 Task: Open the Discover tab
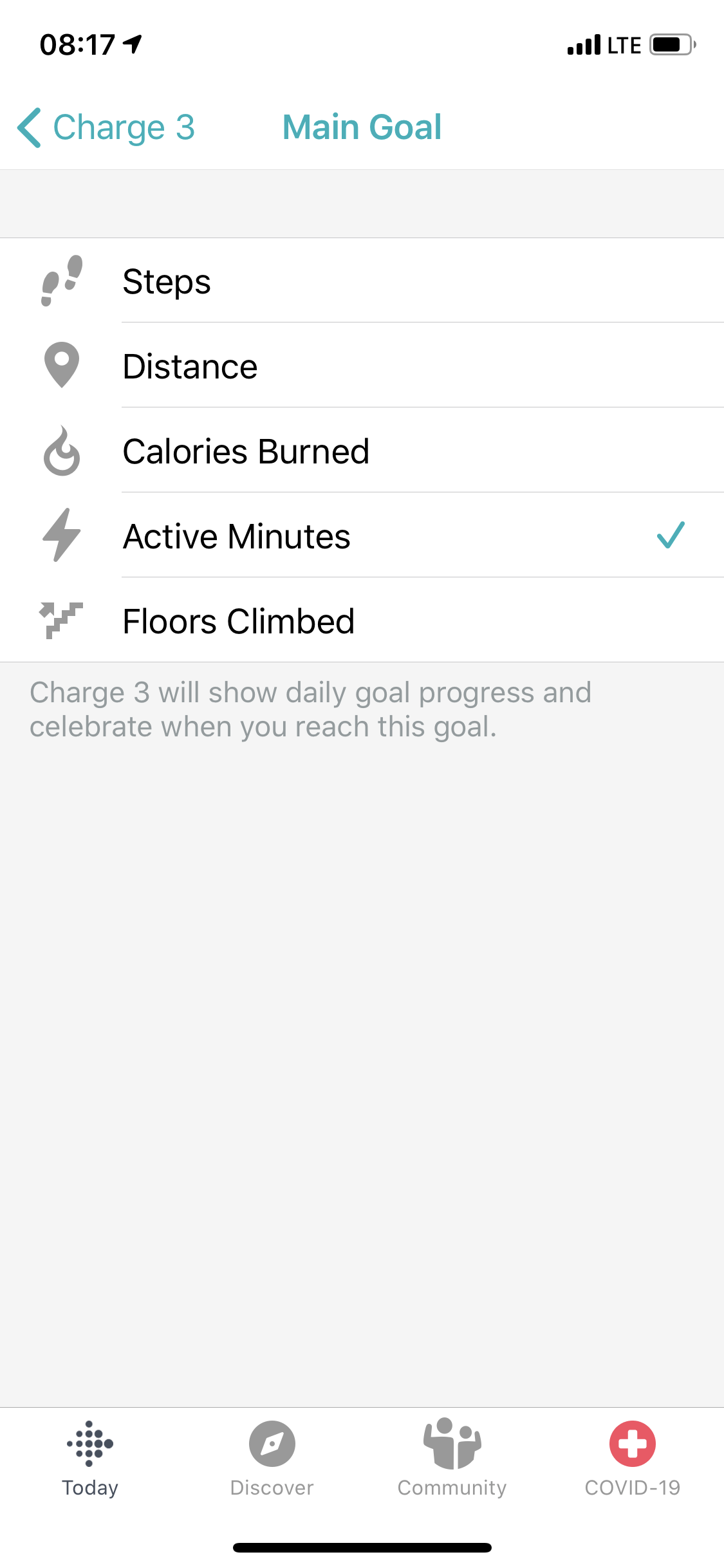pos(272,1459)
